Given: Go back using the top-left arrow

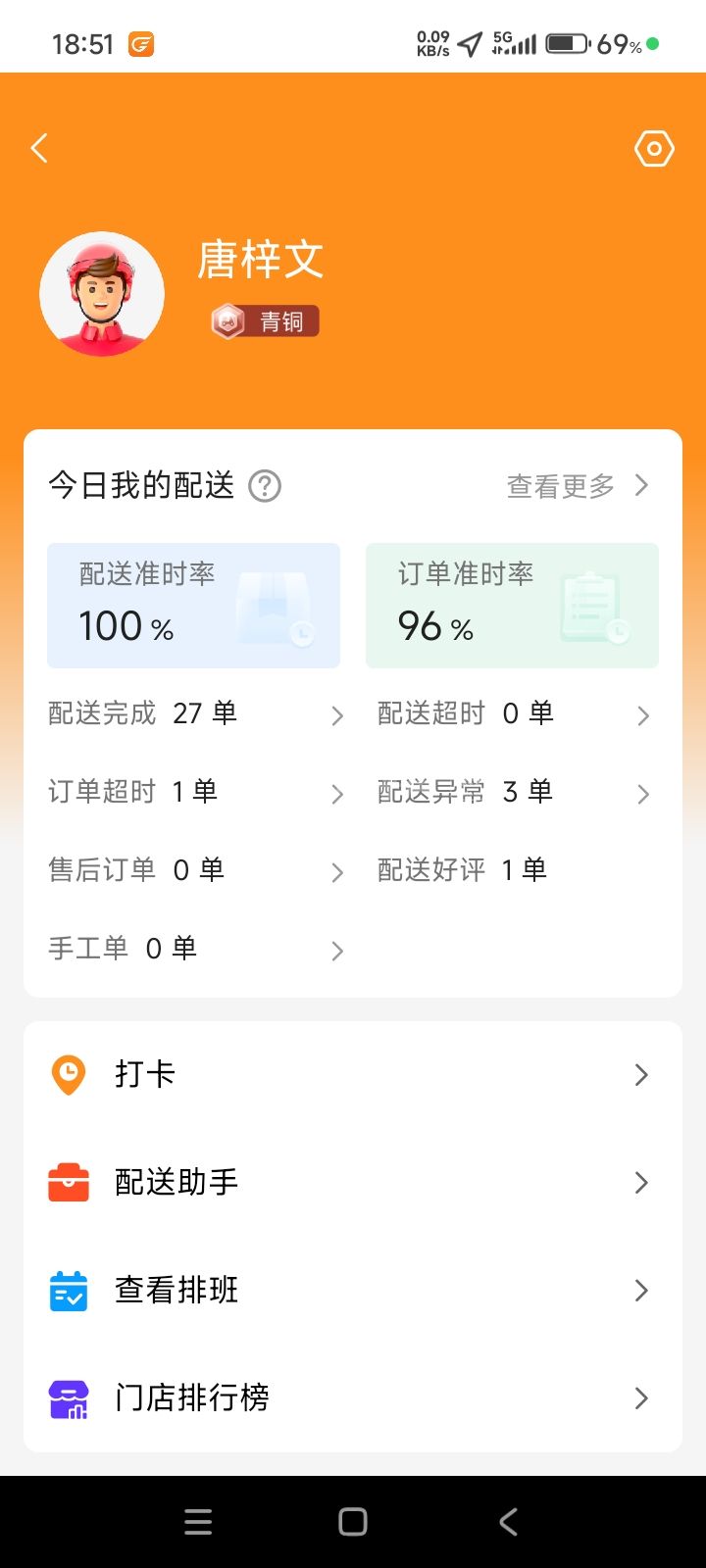Looking at the screenshot, I should [39, 149].
